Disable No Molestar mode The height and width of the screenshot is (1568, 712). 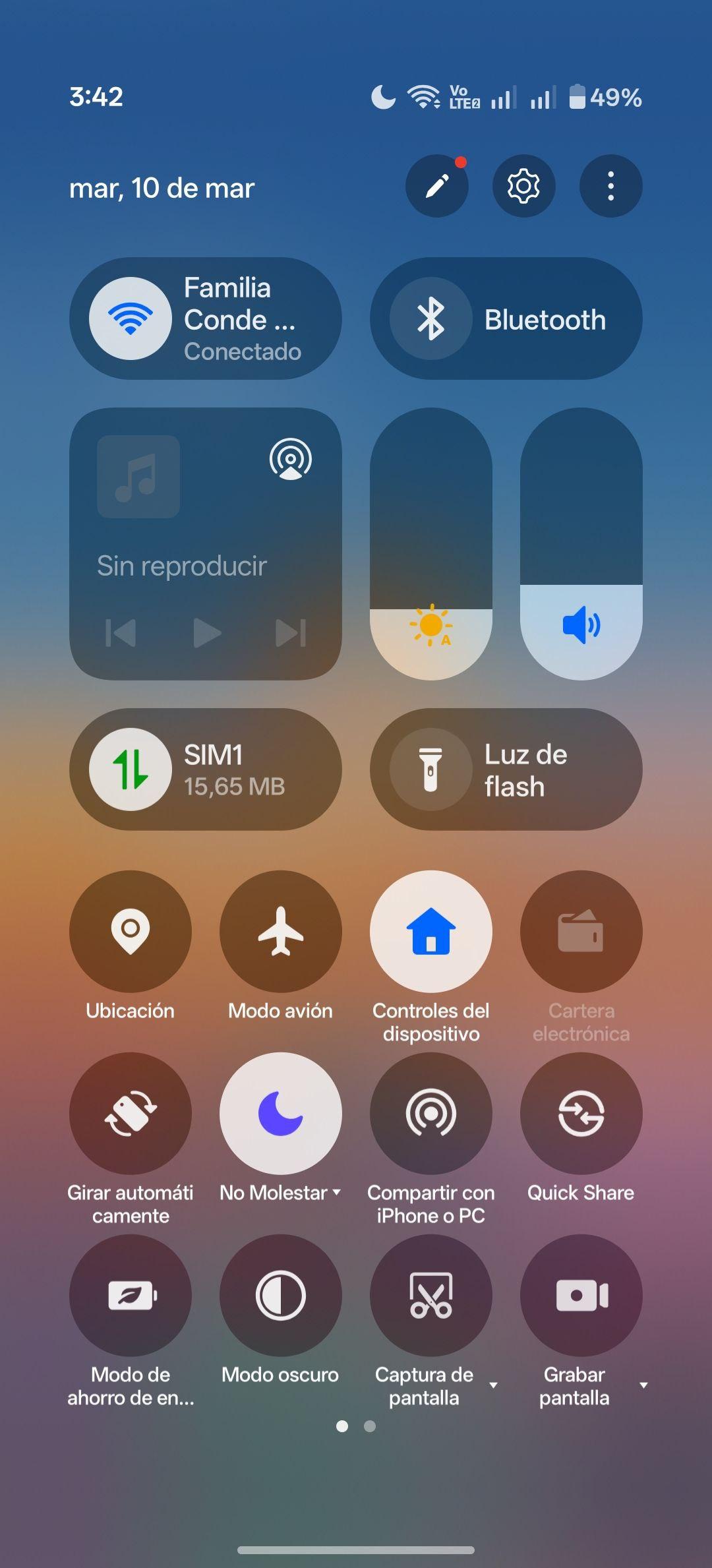click(x=281, y=1113)
